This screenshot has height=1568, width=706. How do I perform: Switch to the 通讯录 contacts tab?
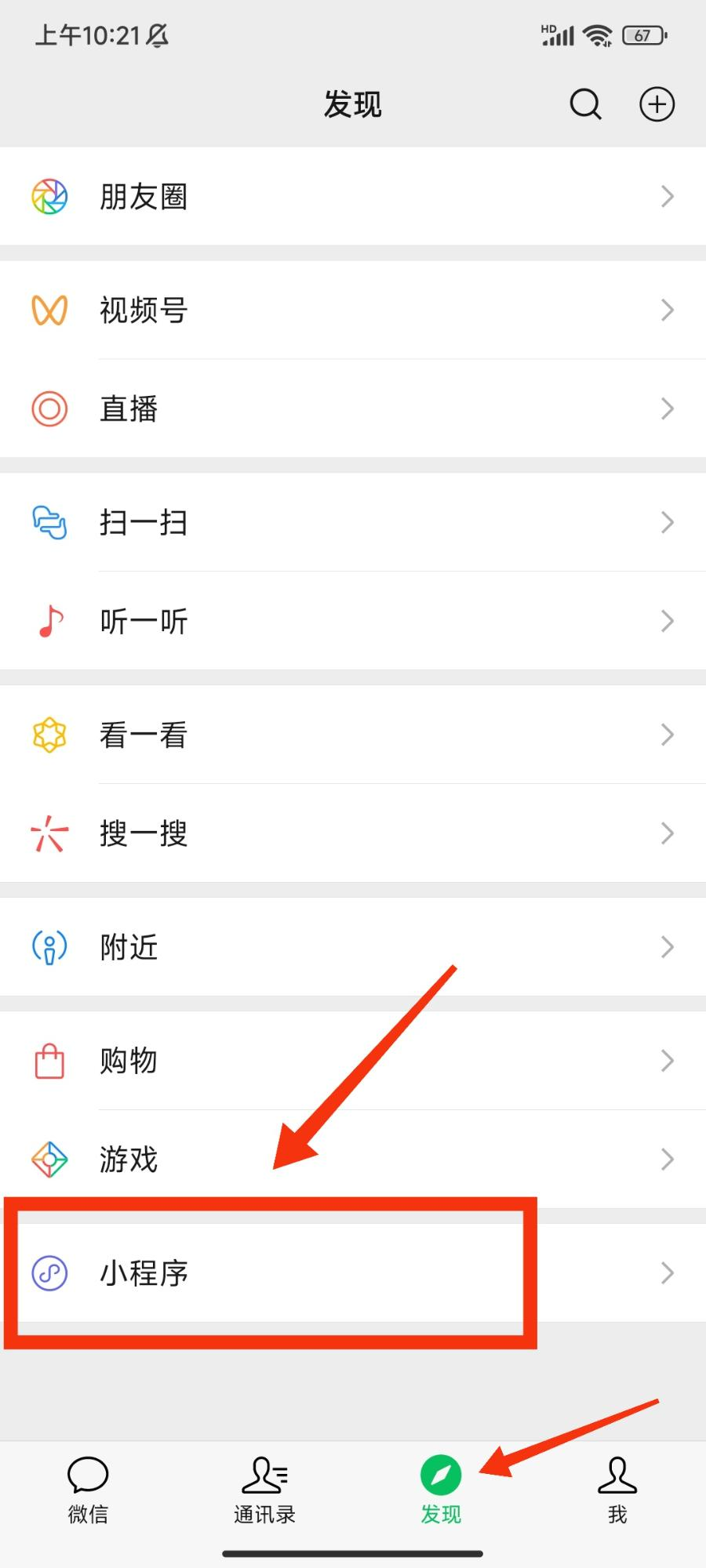264,1490
